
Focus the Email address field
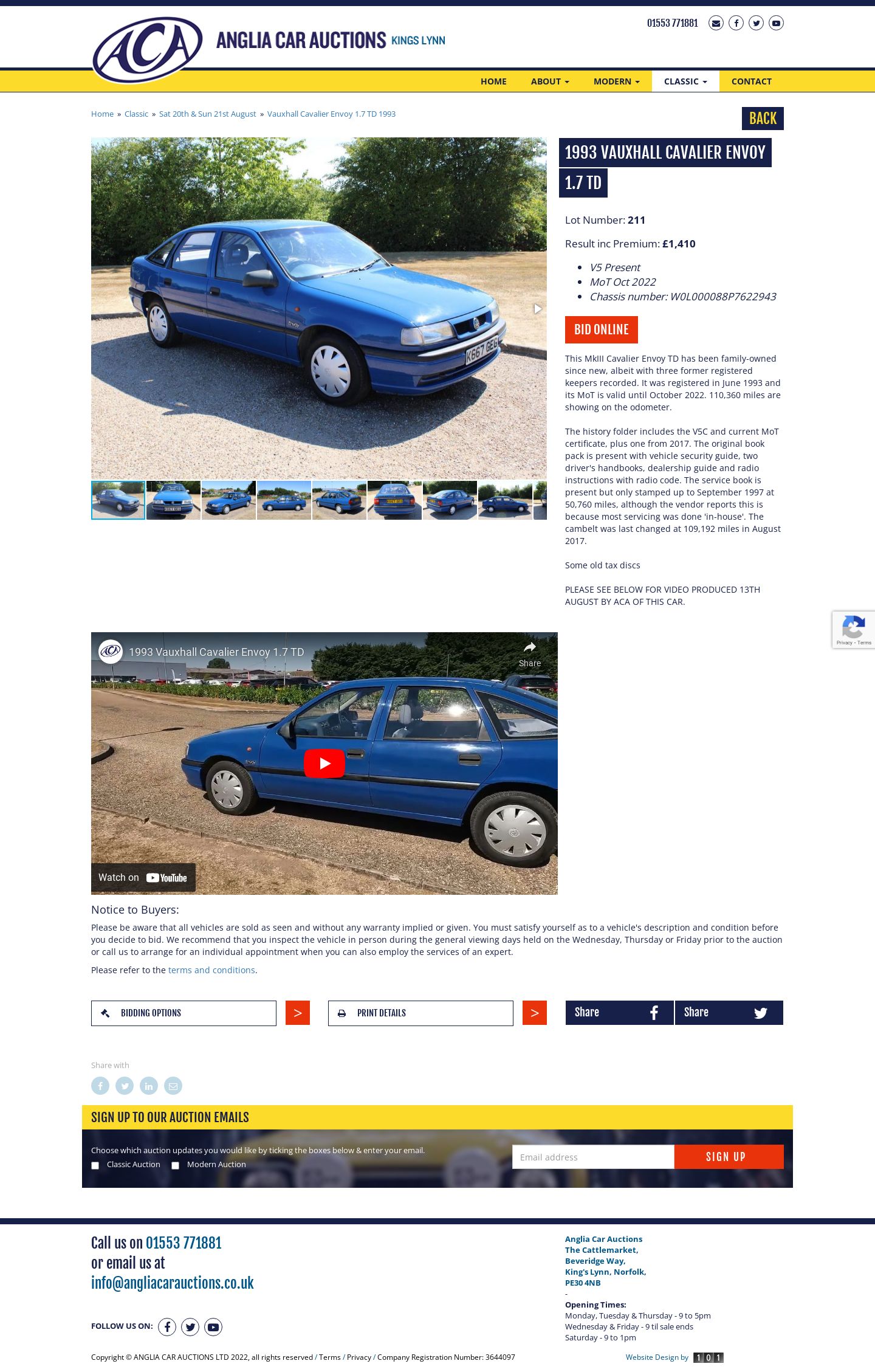point(592,1157)
